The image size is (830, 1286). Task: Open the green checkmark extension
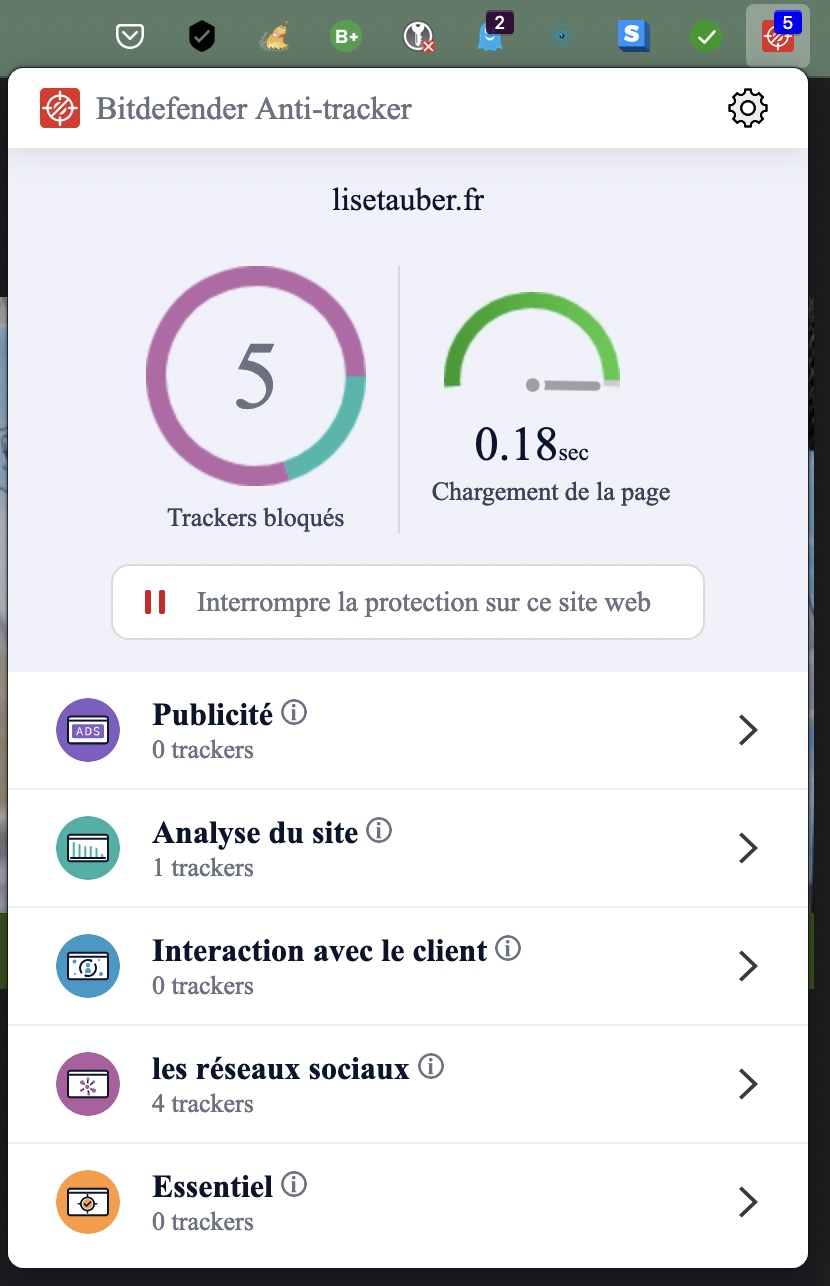click(706, 37)
